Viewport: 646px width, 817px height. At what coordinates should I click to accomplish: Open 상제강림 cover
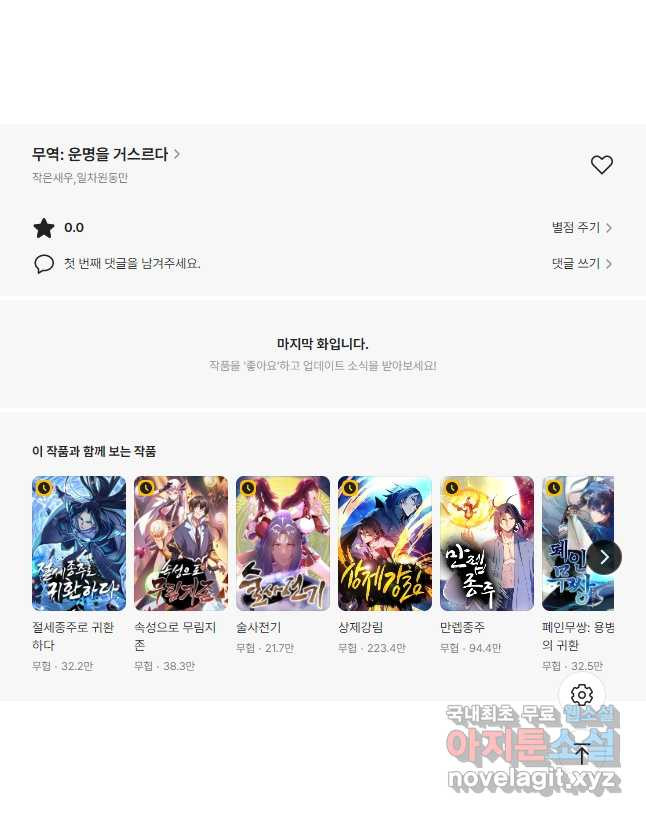(385, 543)
